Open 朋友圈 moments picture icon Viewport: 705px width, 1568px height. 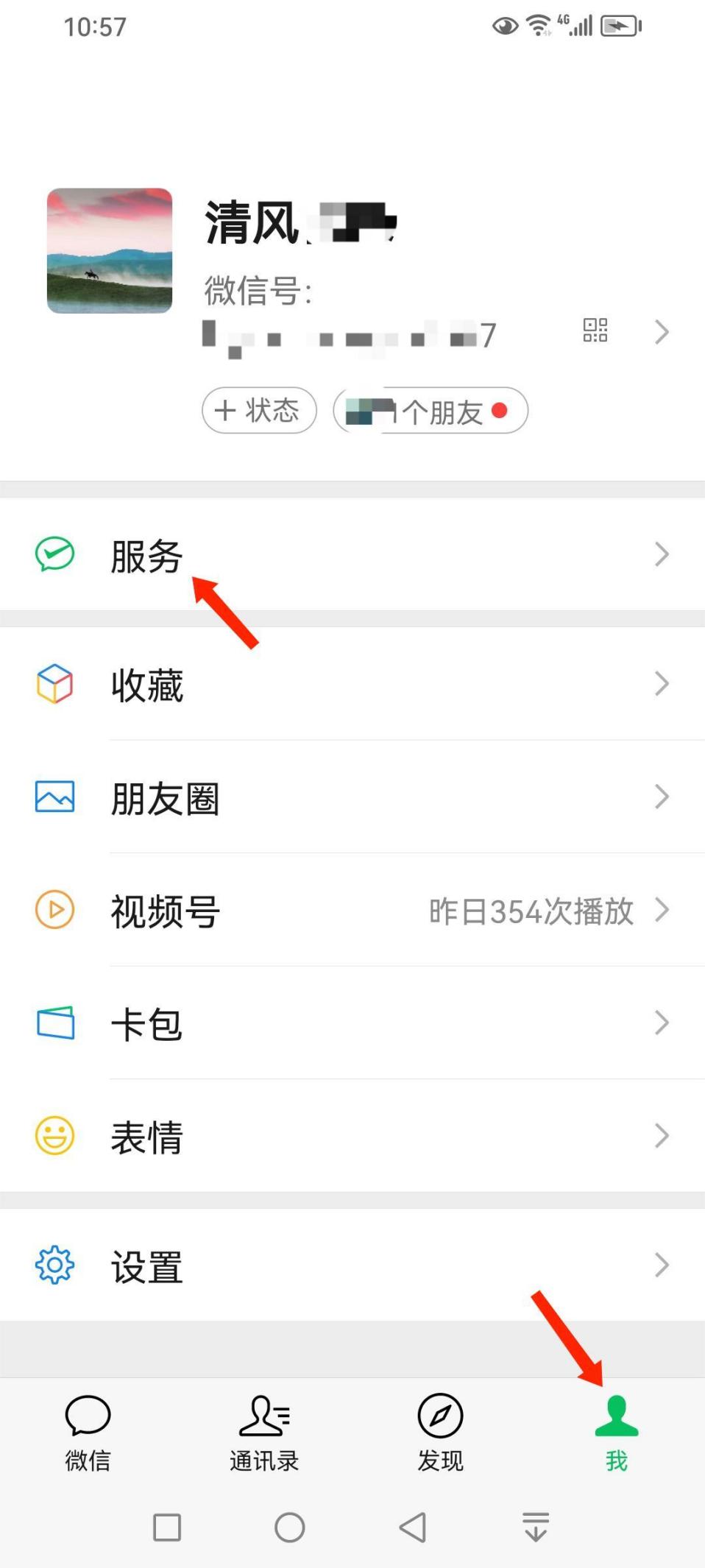[54, 797]
